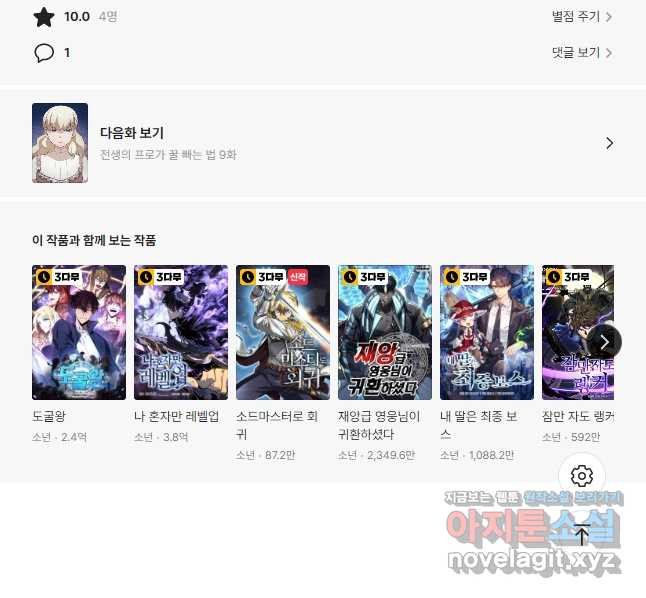Jump back to top with the up arrow
The width and height of the screenshot is (646, 598).
coord(582,535)
